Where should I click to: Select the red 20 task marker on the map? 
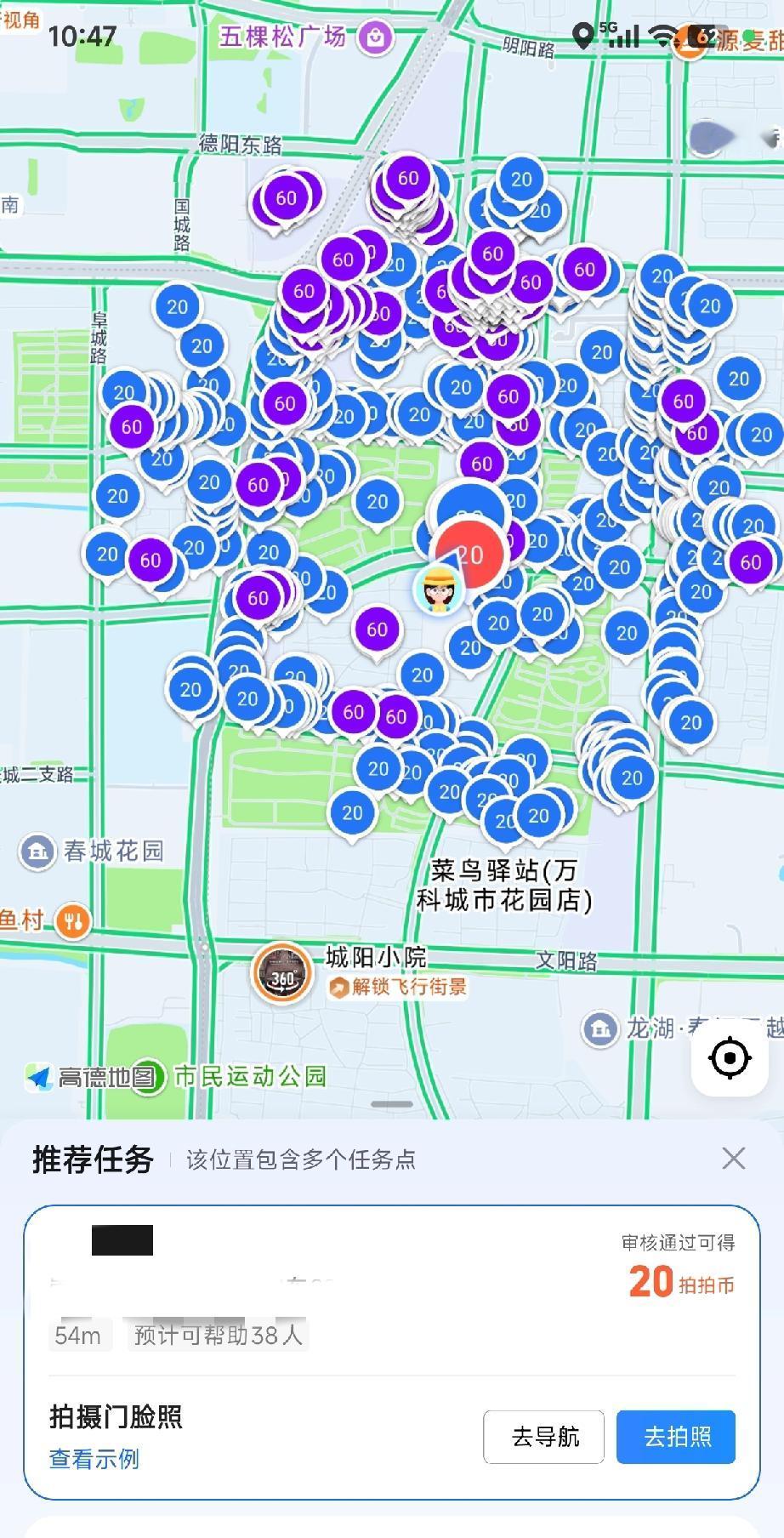pyautogui.click(x=467, y=553)
